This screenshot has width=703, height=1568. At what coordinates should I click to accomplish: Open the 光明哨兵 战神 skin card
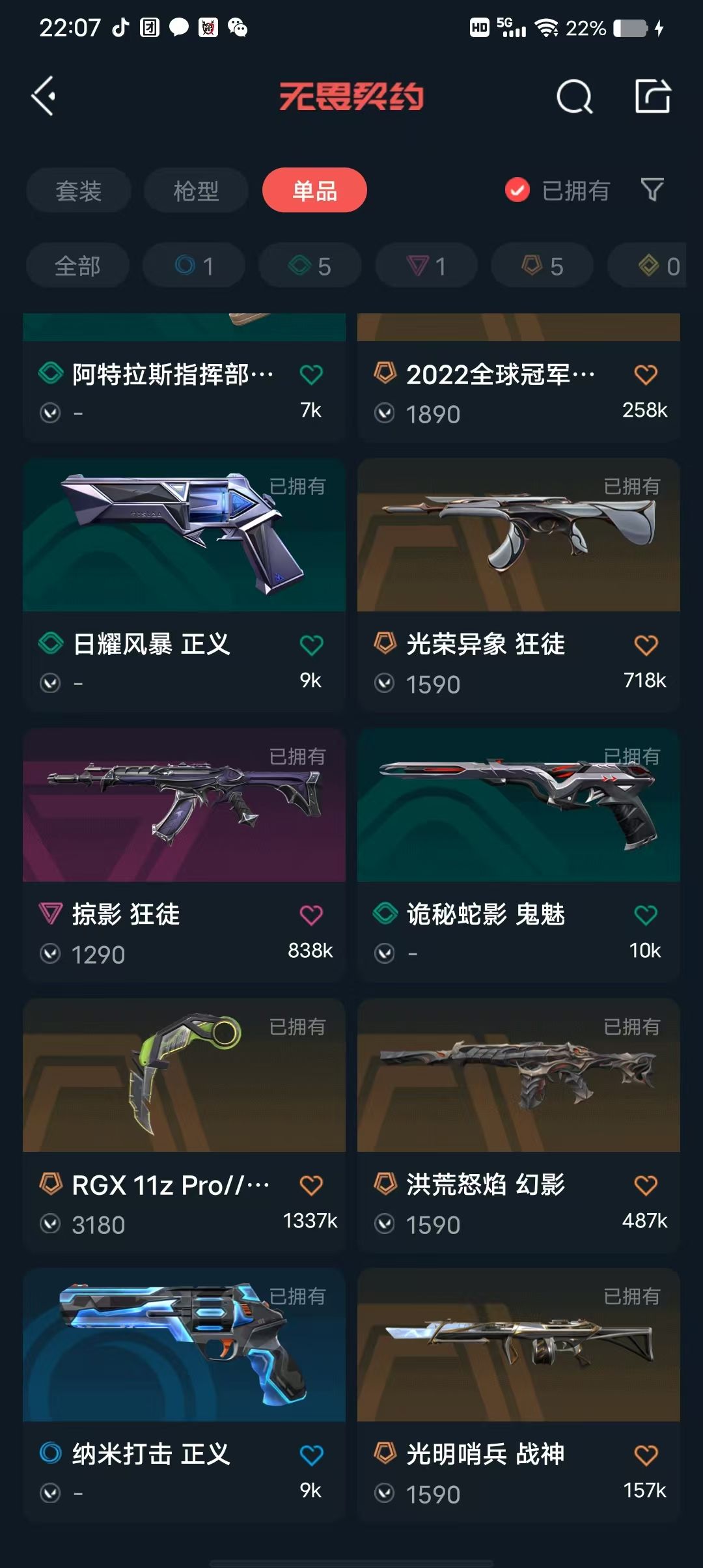click(x=519, y=1395)
